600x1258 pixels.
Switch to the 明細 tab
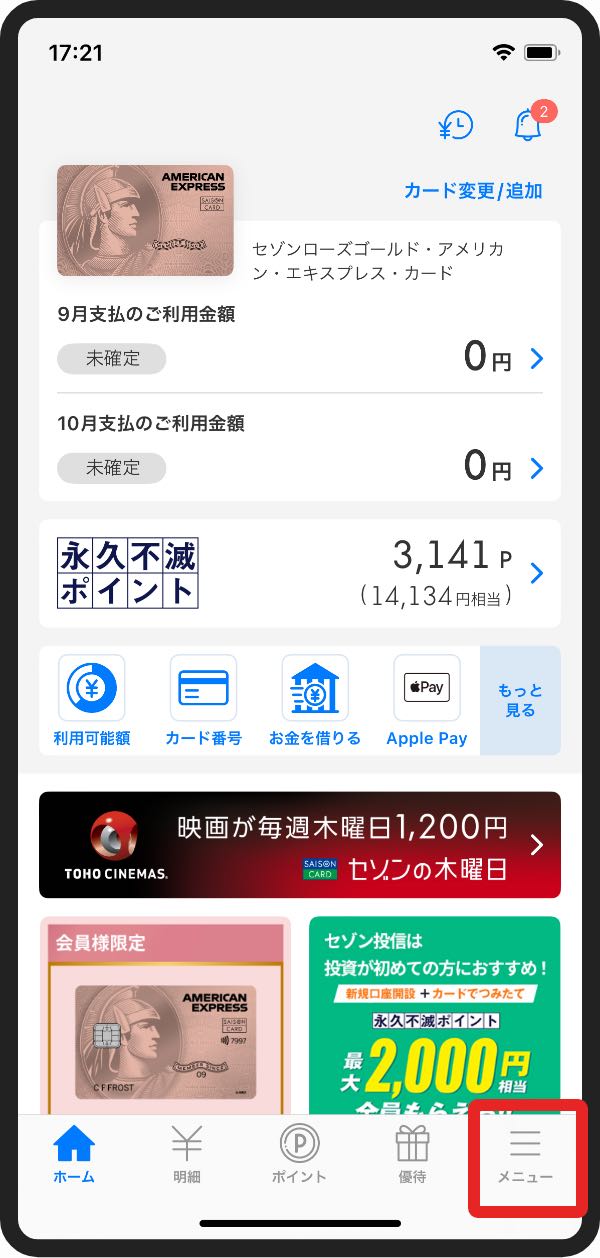pos(187,1154)
